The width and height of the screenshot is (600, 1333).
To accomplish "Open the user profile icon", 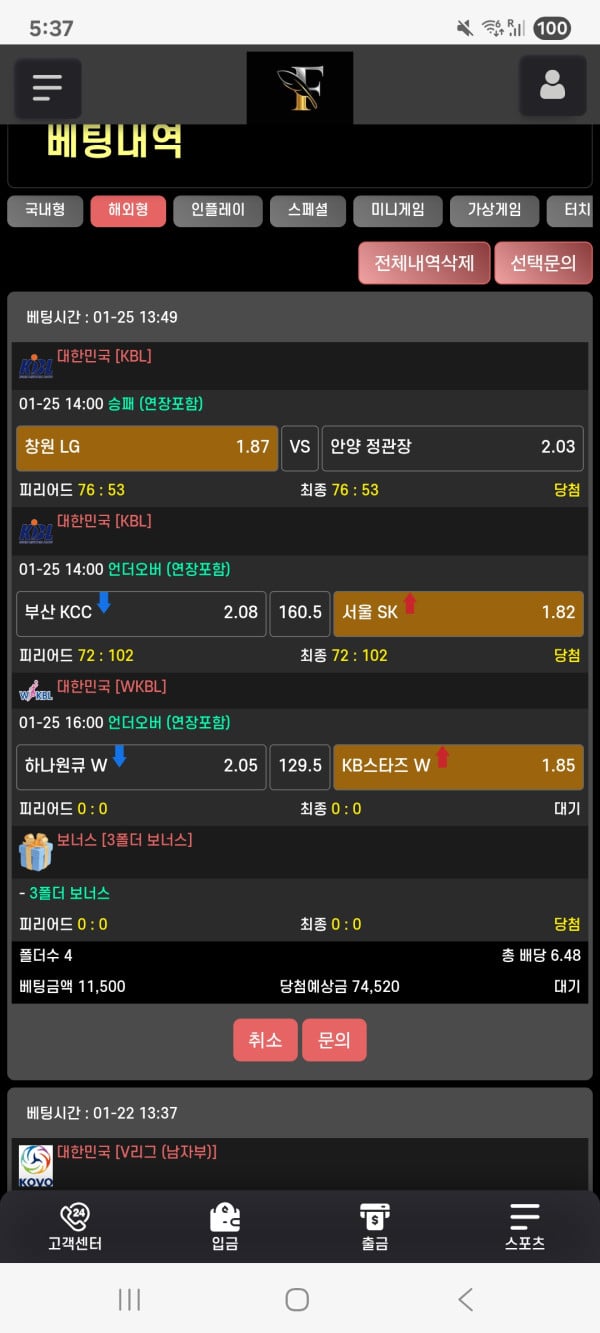I will click(x=552, y=86).
